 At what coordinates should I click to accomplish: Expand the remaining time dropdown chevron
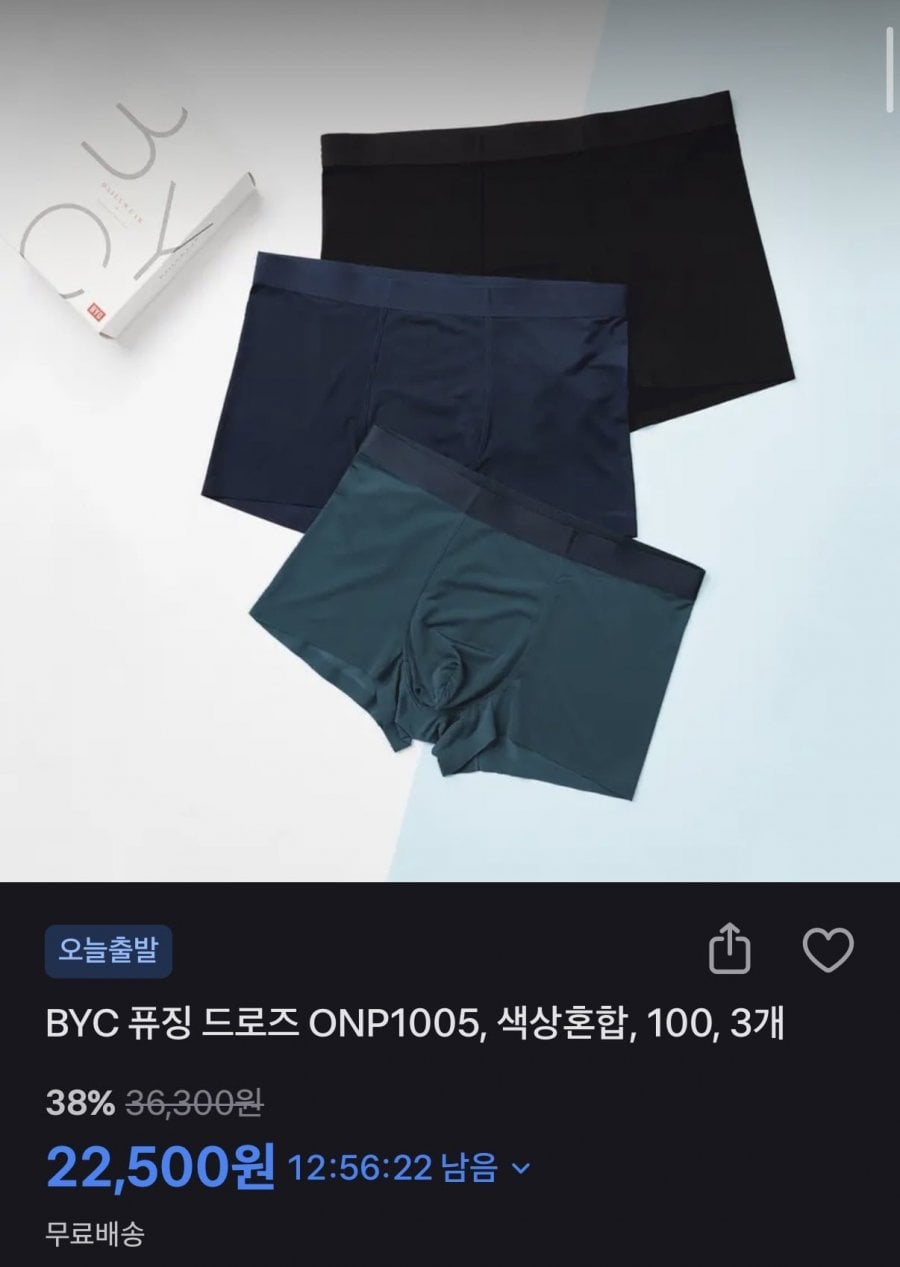pos(521,1166)
